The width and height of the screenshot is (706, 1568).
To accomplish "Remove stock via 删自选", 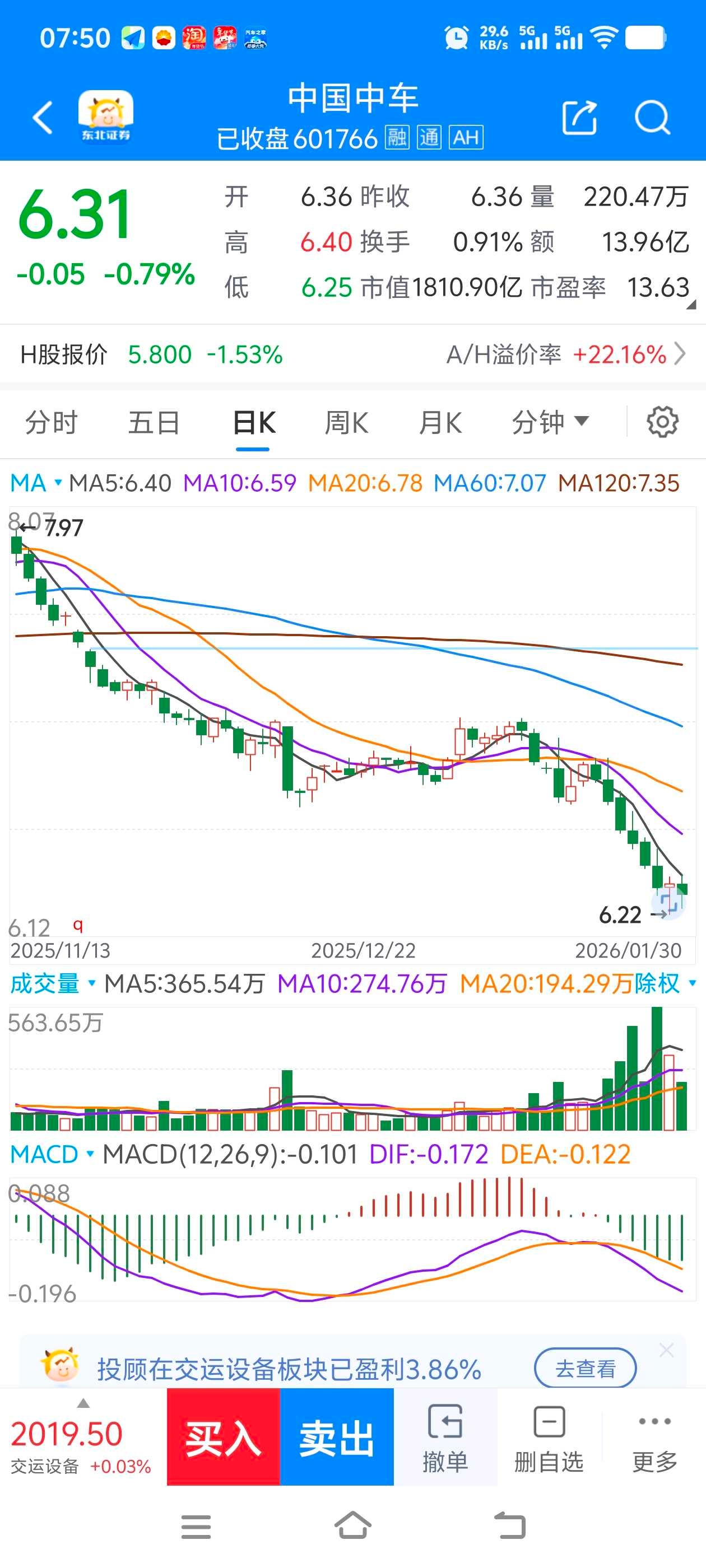I will (x=549, y=1438).
